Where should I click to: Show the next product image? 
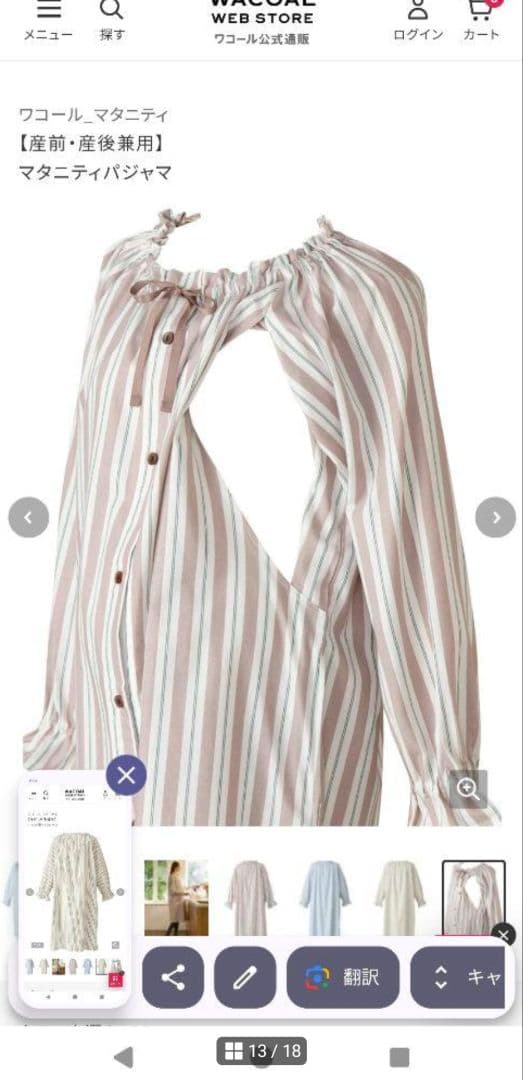coord(495,517)
